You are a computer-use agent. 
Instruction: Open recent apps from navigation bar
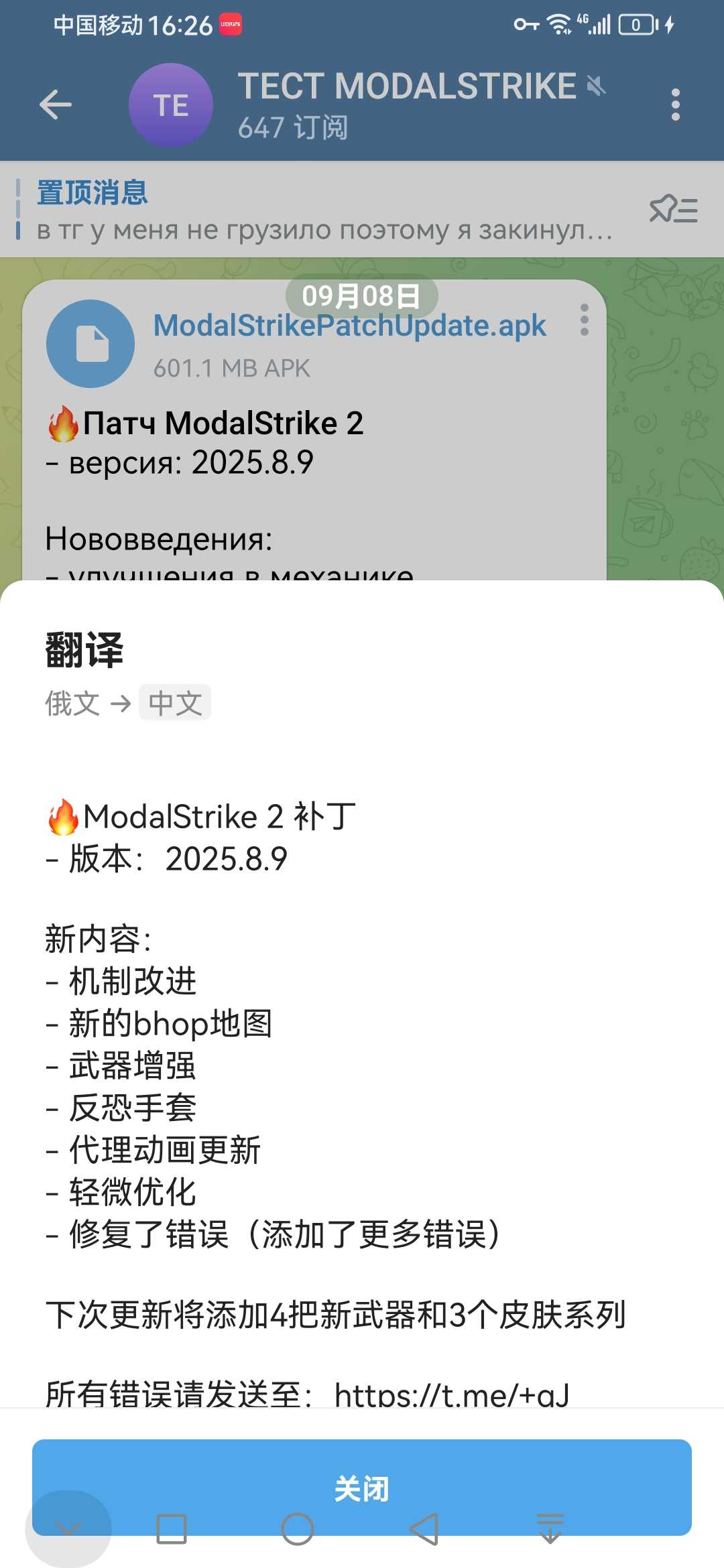coord(172,1529)
